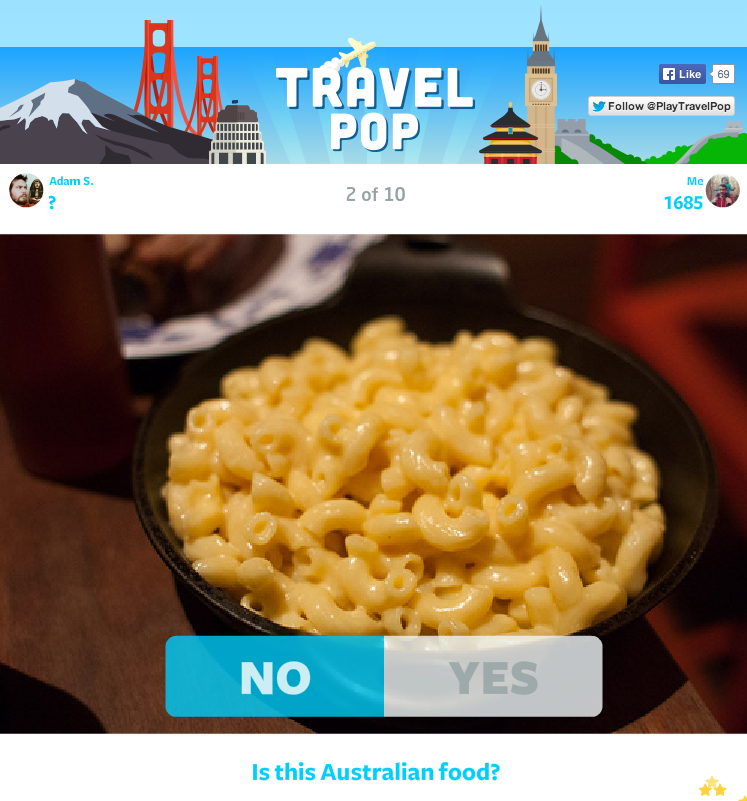Viewport: 747px width, 801px height.
Task: Like Travel Pop on Facebook
Action: tap(682, 74)
